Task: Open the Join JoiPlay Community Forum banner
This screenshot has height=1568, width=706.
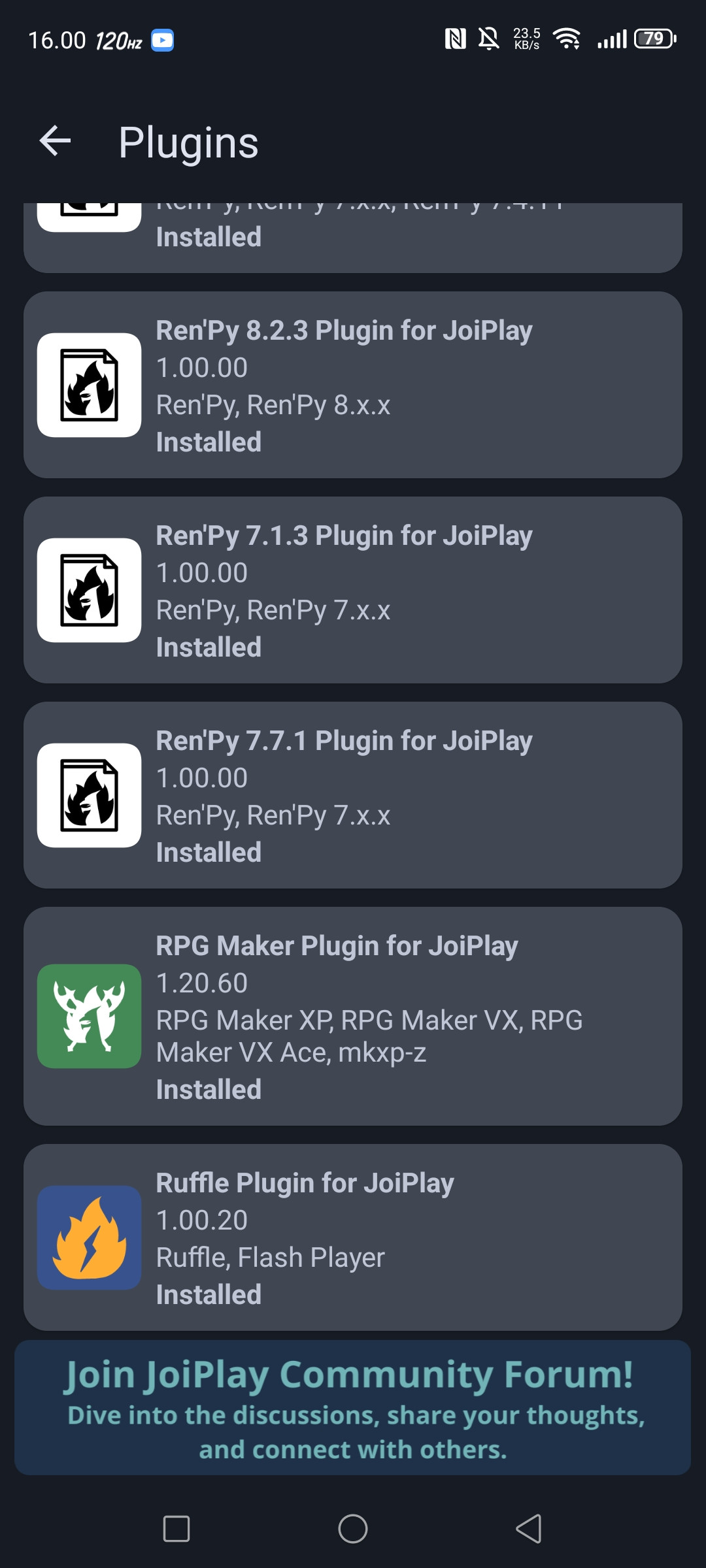Action: pyautogui.click(x=353, y=1408)
